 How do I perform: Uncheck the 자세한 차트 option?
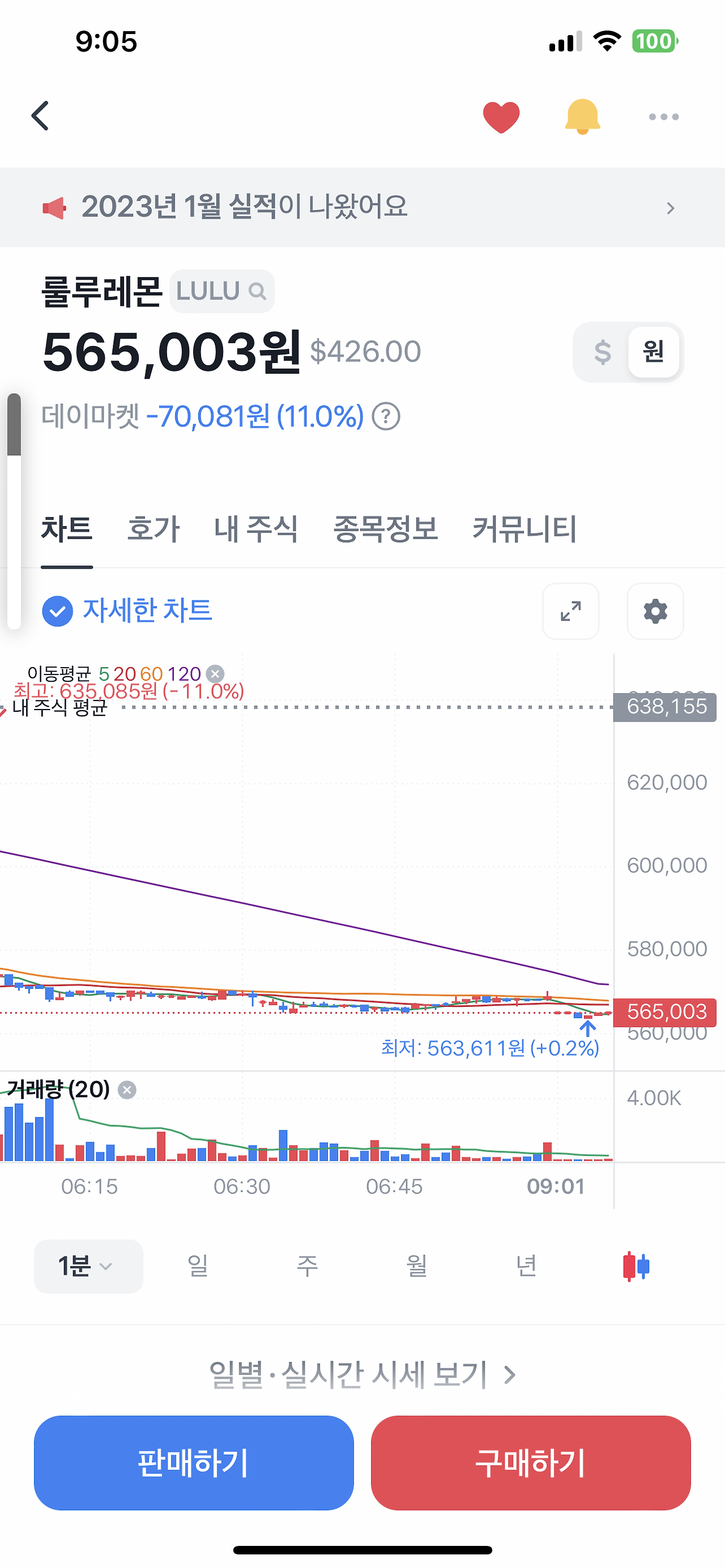(58, 611)
